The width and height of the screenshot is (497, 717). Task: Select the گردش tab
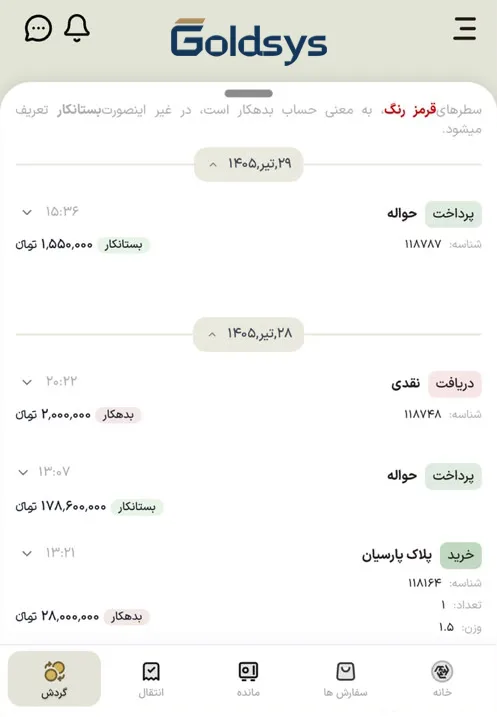[54, 679]
